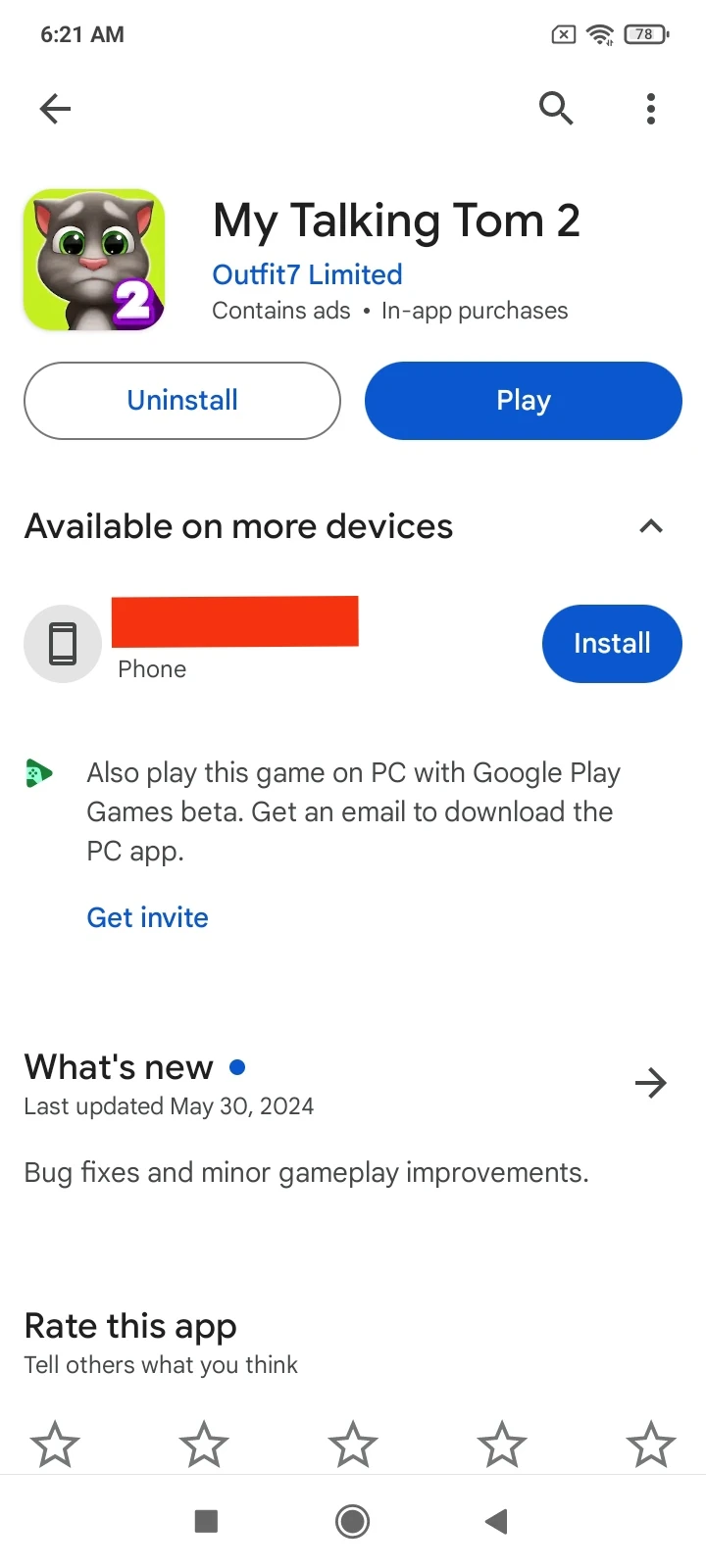Install the game on the listed phone
The height and width of the screenshot is (1568, 706).
[612, 644]
